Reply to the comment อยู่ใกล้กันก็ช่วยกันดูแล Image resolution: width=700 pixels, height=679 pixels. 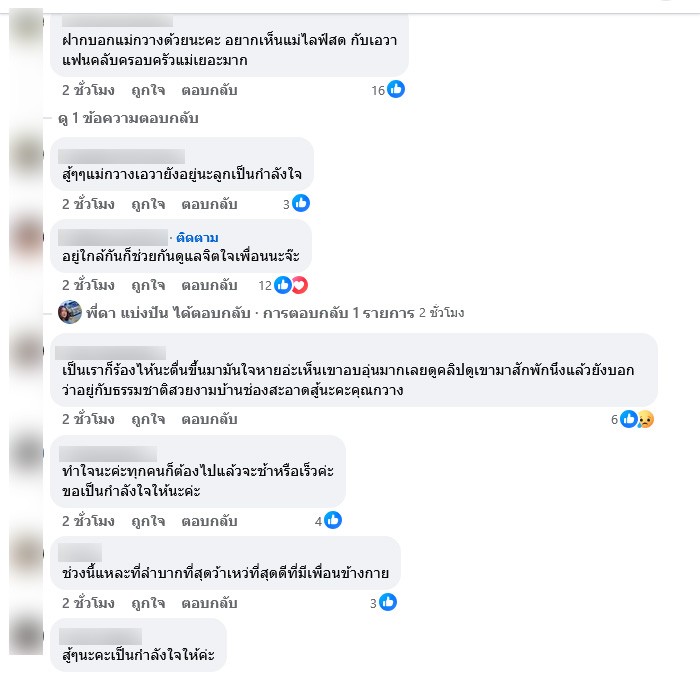pyautogui.click(x=208, y=285)
